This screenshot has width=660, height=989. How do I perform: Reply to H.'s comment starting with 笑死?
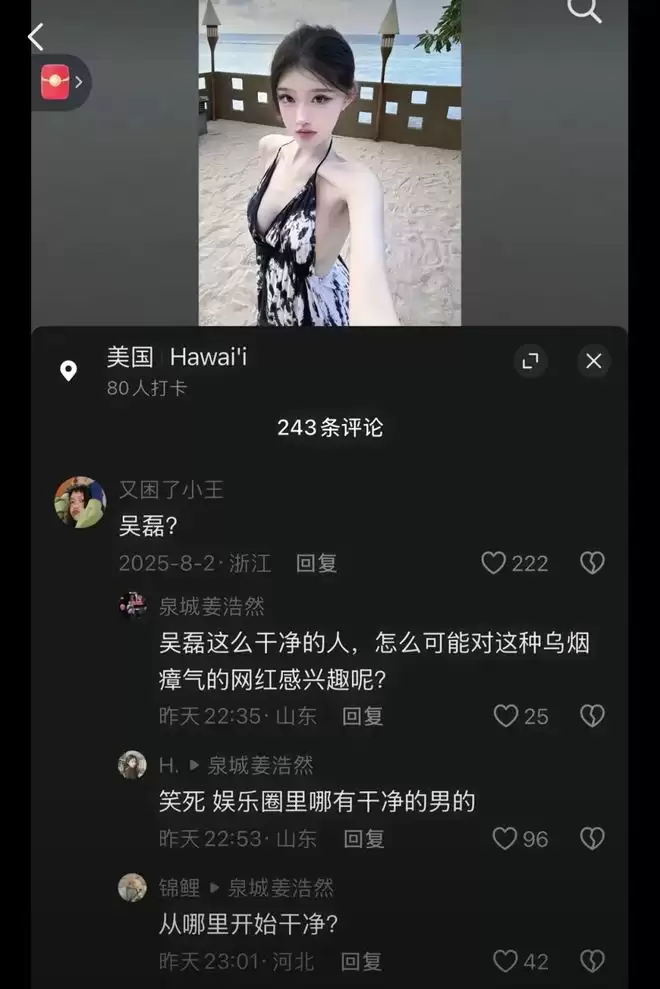click(x=362, y=839)
